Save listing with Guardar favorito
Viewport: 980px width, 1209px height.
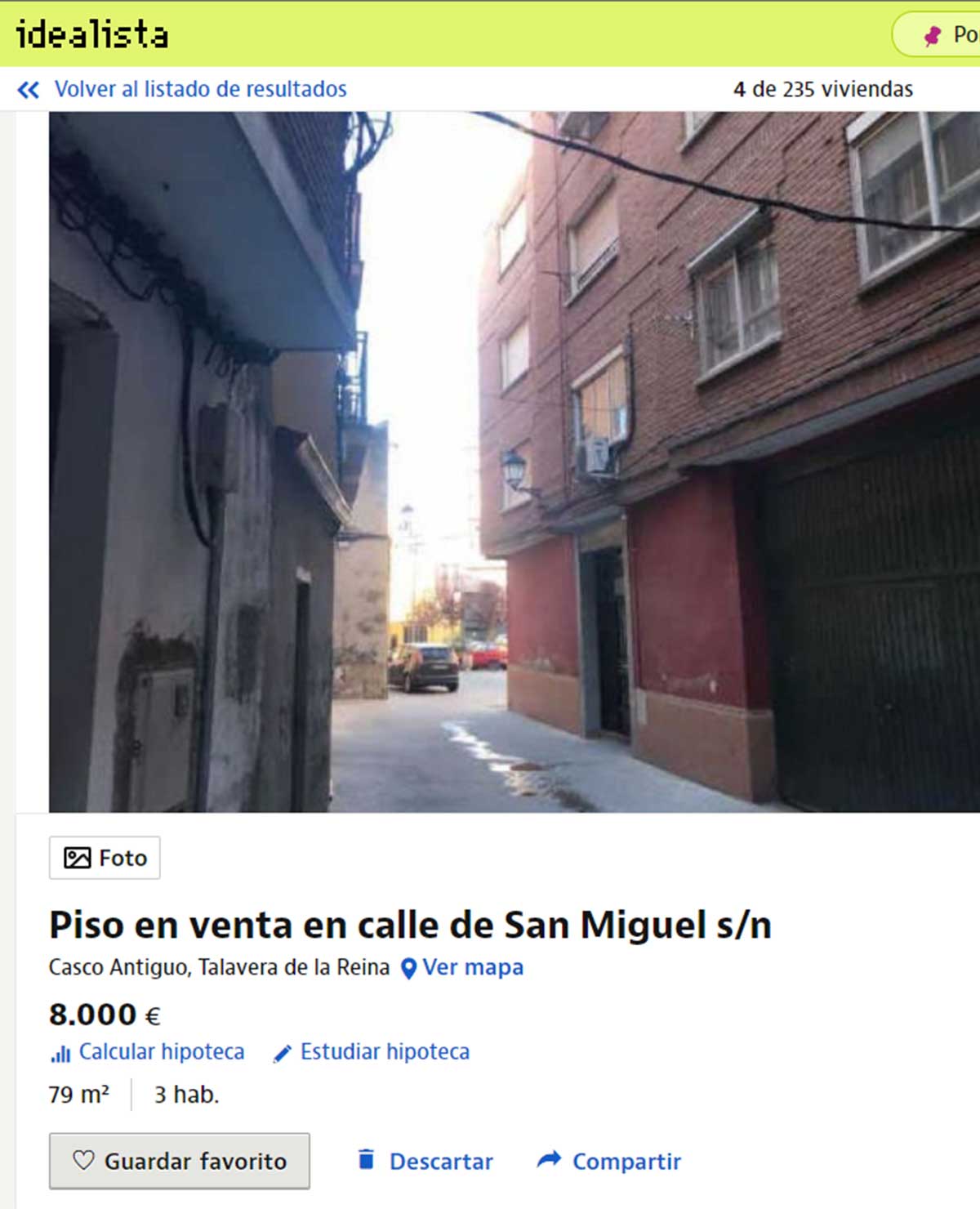click(180, 1161)
